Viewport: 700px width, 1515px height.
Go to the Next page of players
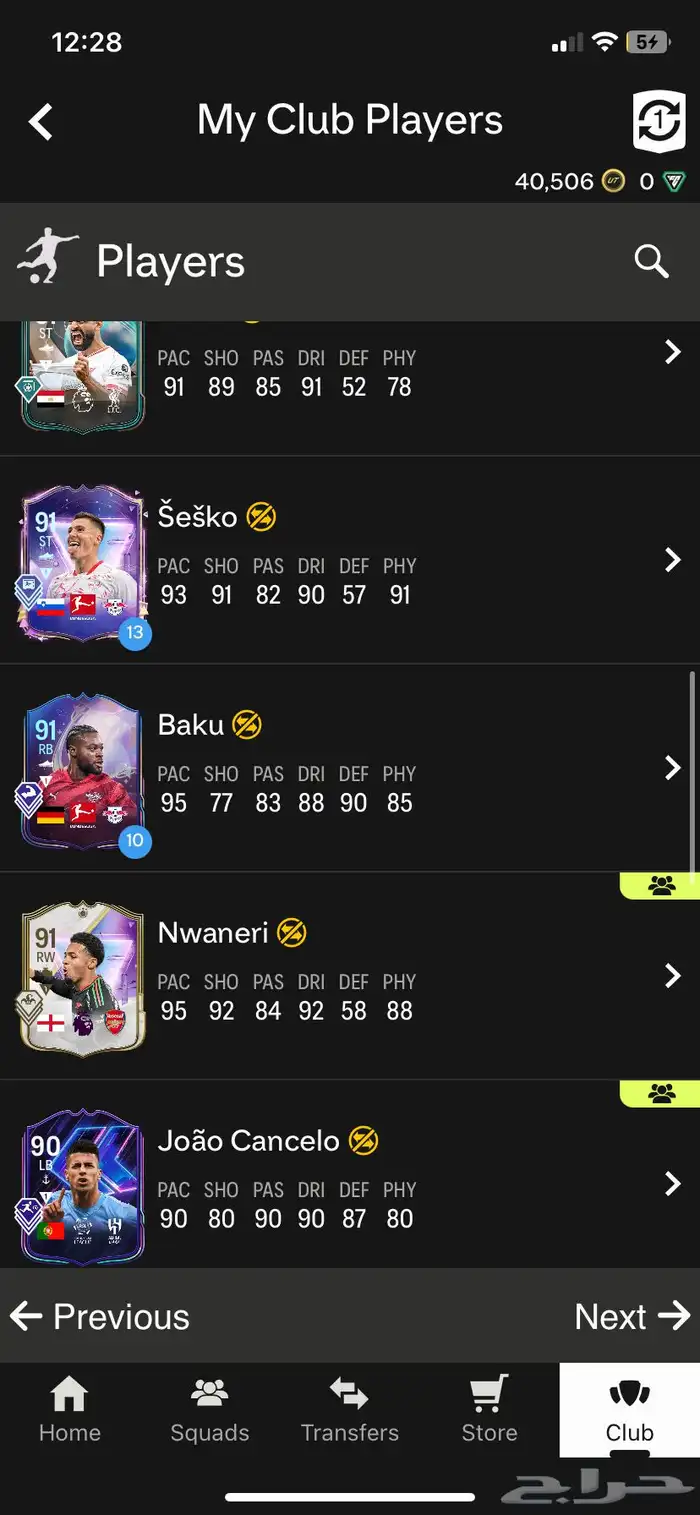click(x=632, y=1316)
